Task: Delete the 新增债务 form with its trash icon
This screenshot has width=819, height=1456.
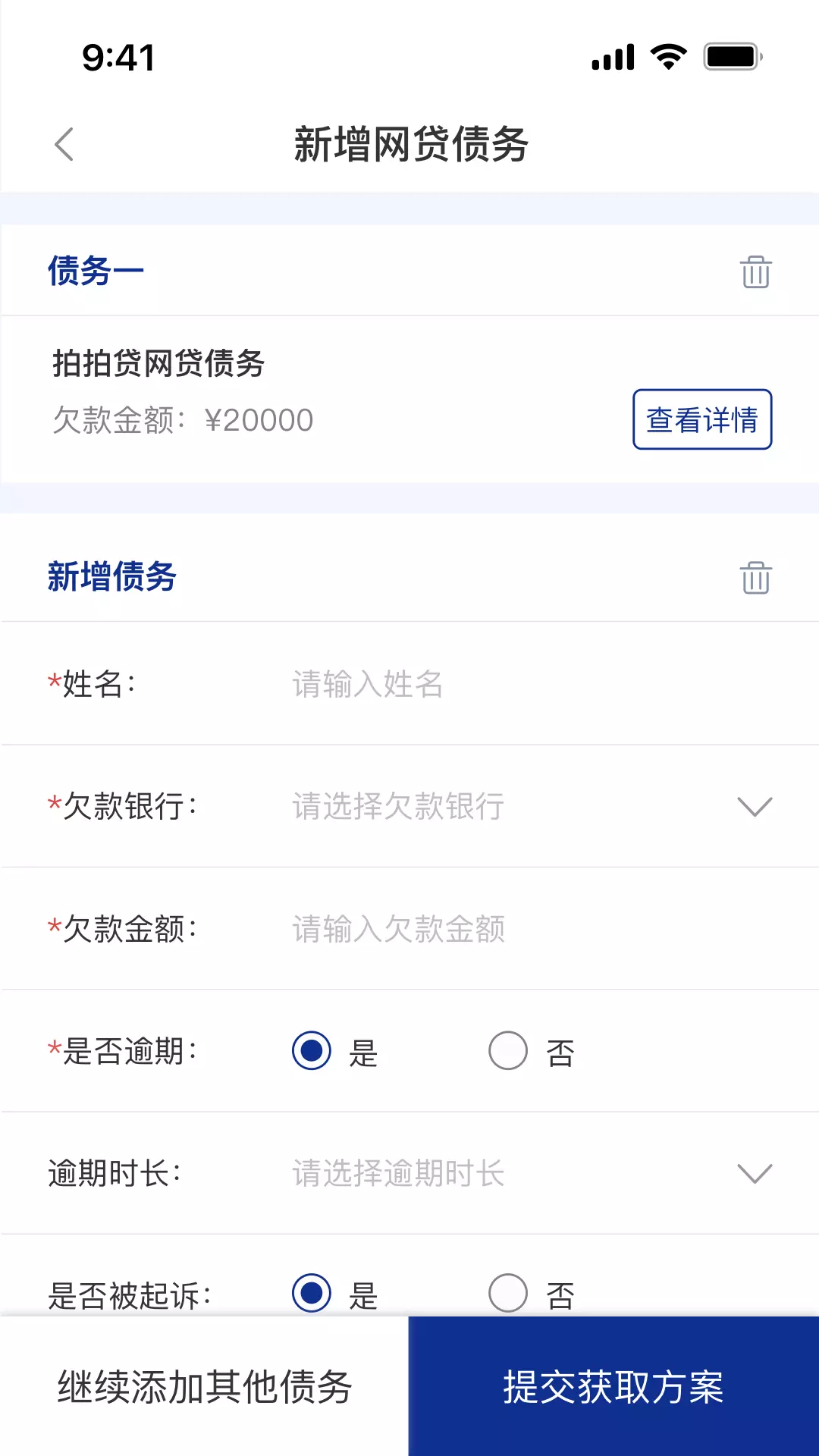Action: 756,577
